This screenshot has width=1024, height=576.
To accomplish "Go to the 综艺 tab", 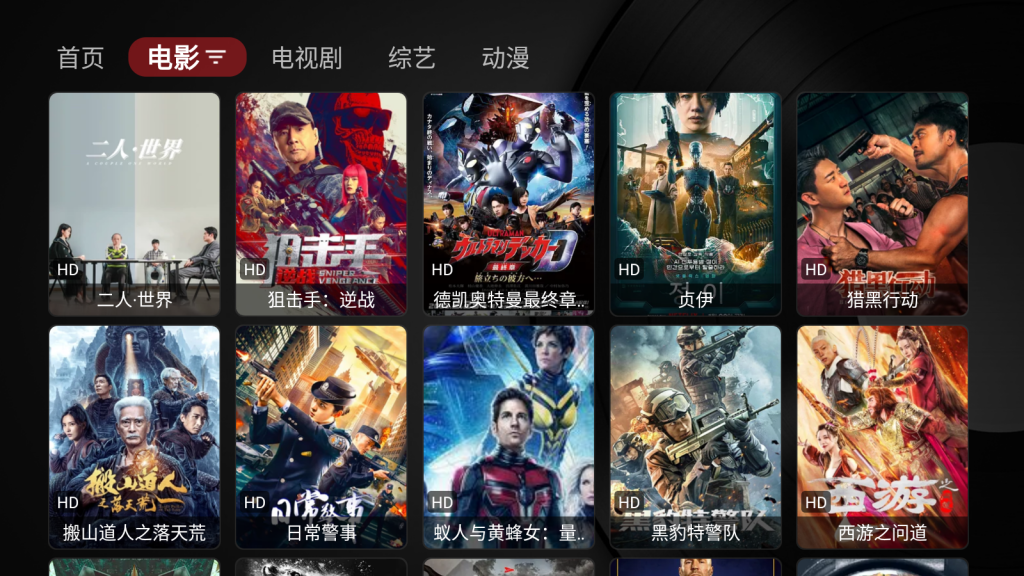I will tap(412, 58).
